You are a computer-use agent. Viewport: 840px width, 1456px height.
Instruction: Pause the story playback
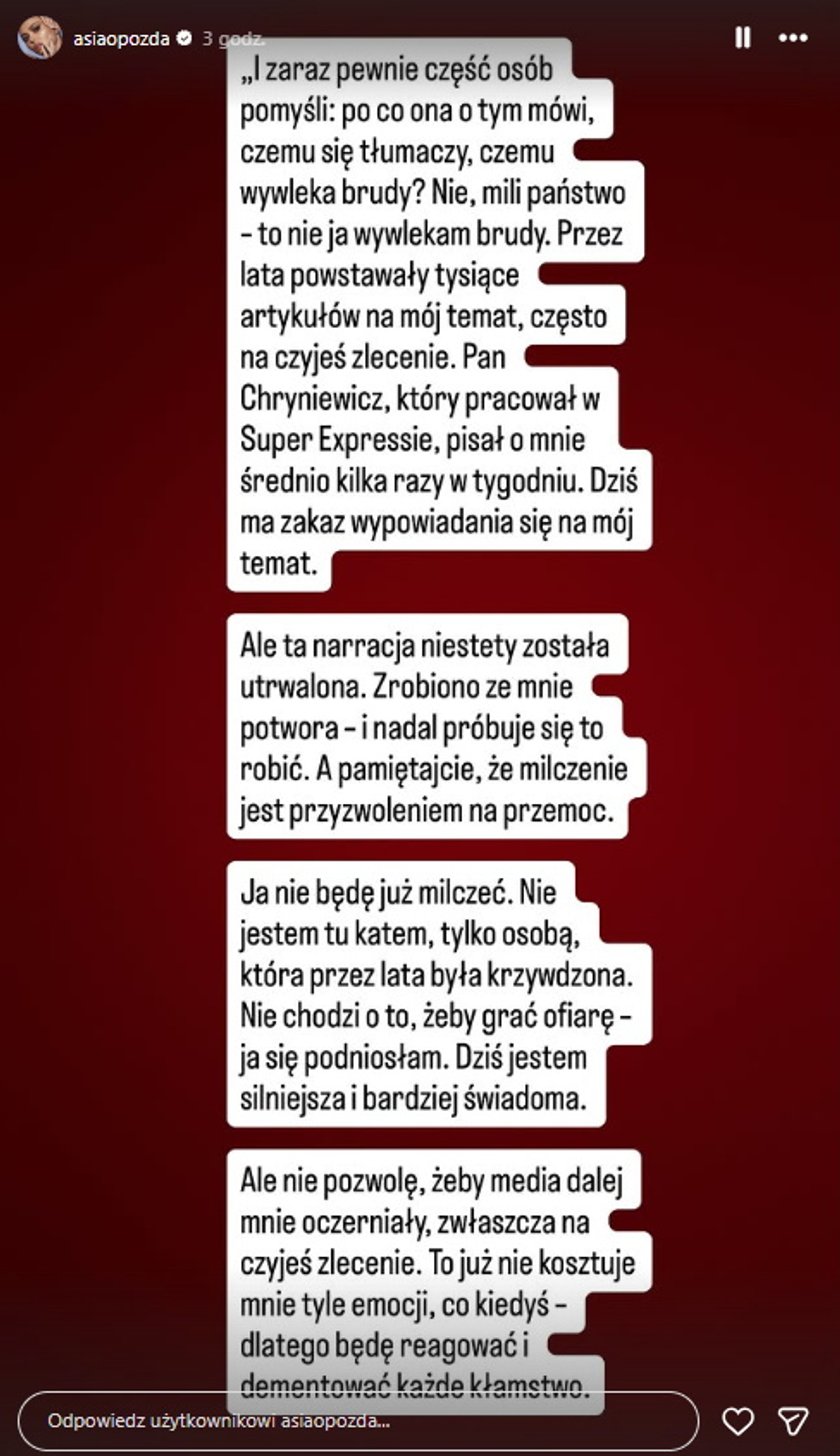[x=743, y=38]
